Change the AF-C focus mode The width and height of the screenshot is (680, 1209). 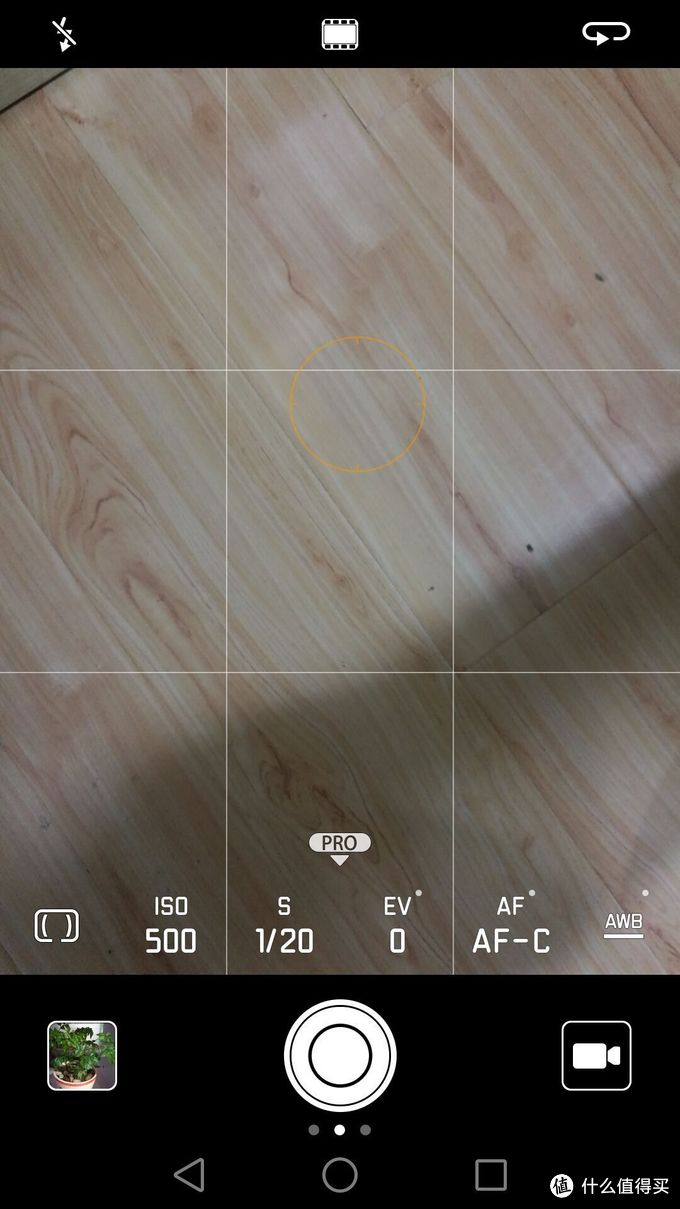point(511,926)
